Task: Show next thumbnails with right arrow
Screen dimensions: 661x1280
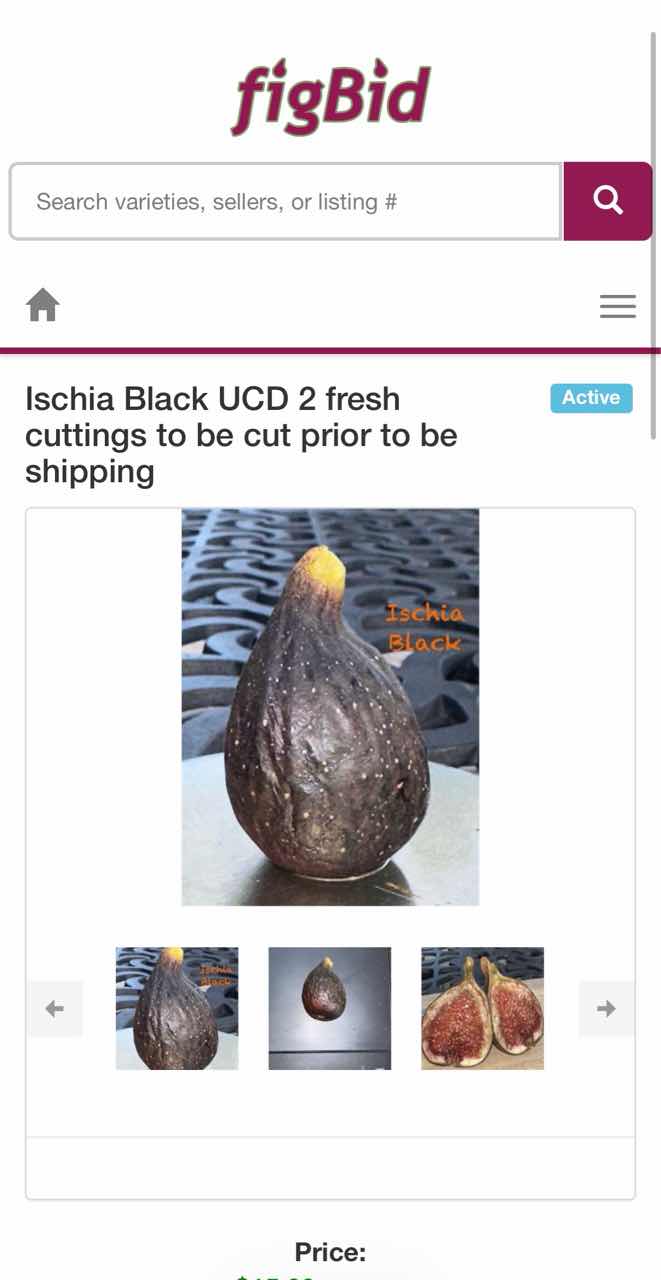Action: tap(606, 1009)
